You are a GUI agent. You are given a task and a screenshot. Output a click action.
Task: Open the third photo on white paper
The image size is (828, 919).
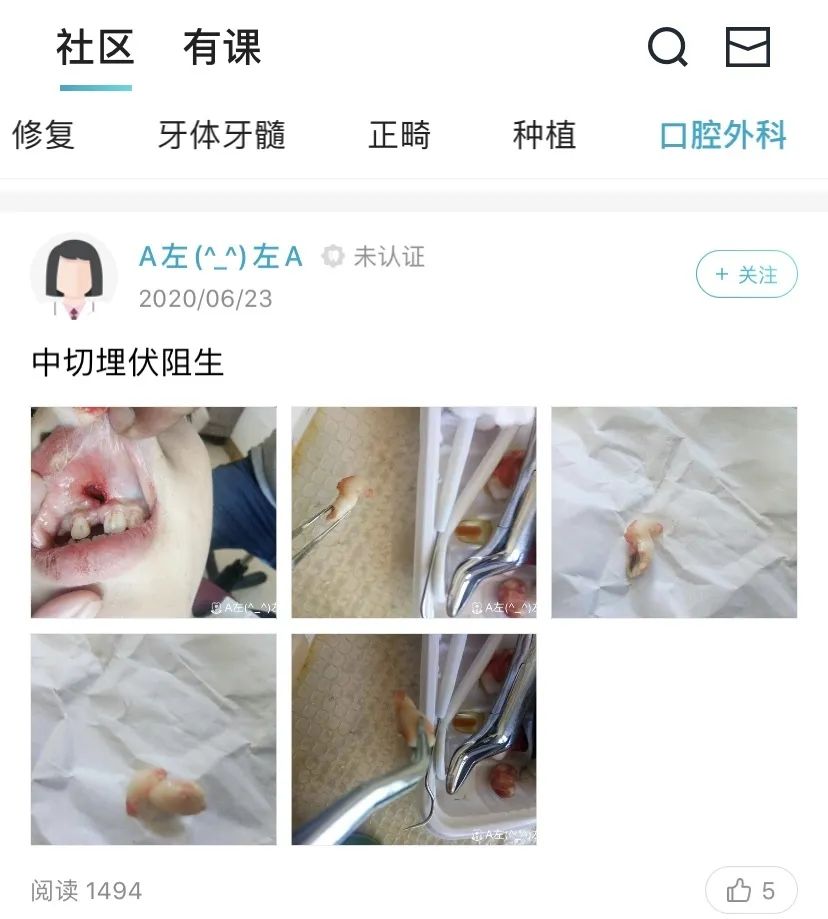pos(673,512)
